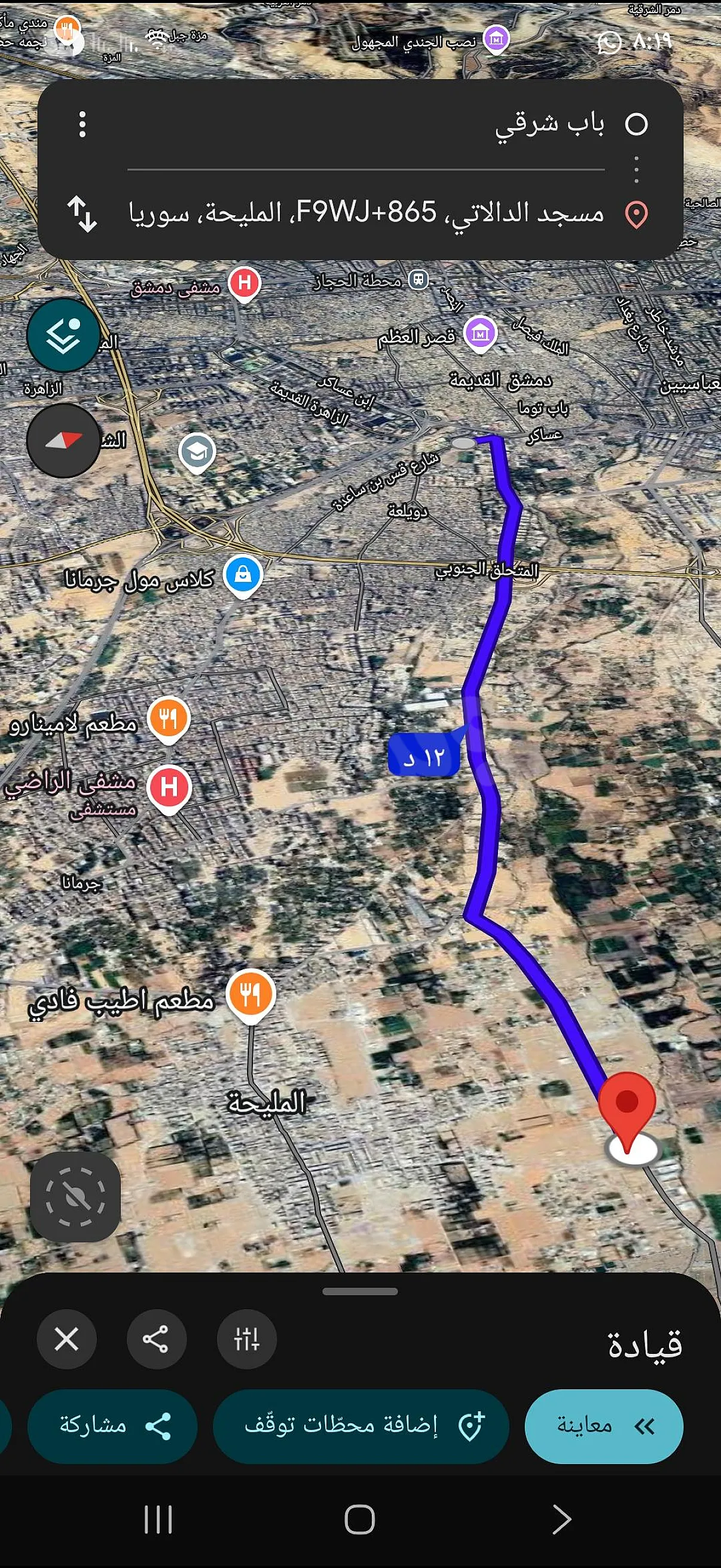Open the map layers button
This screenshot has height=1568, width=721.
[x=63, y=335]
